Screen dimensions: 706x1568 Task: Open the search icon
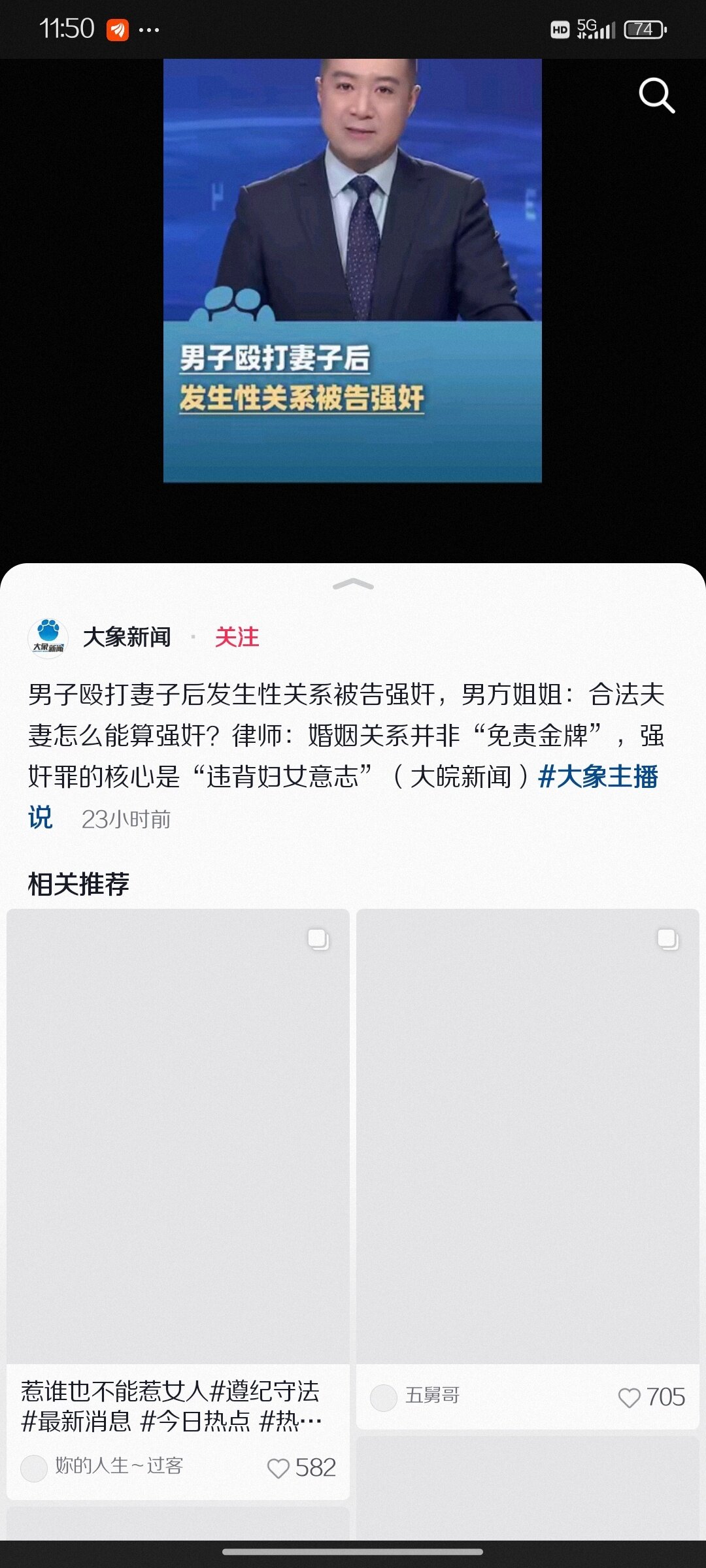coord(656,96)
